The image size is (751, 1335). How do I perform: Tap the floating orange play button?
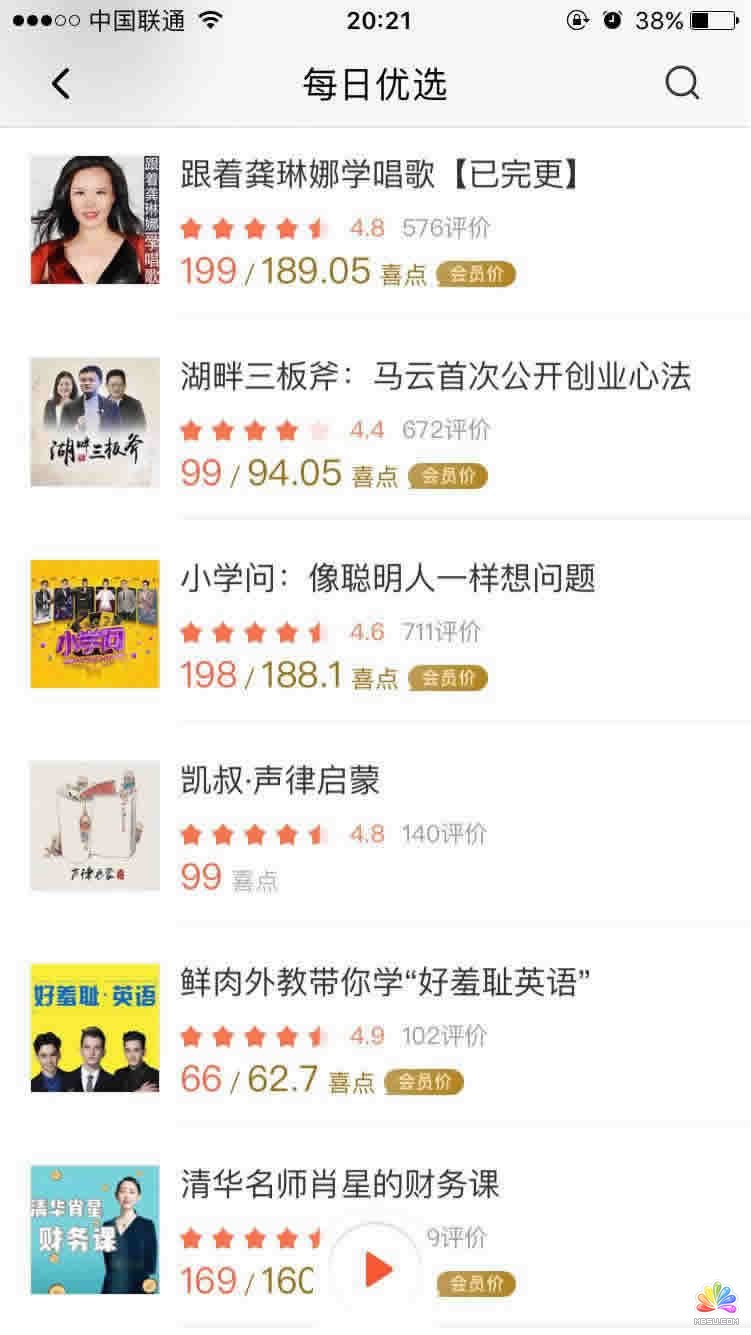click(376, 1268)
